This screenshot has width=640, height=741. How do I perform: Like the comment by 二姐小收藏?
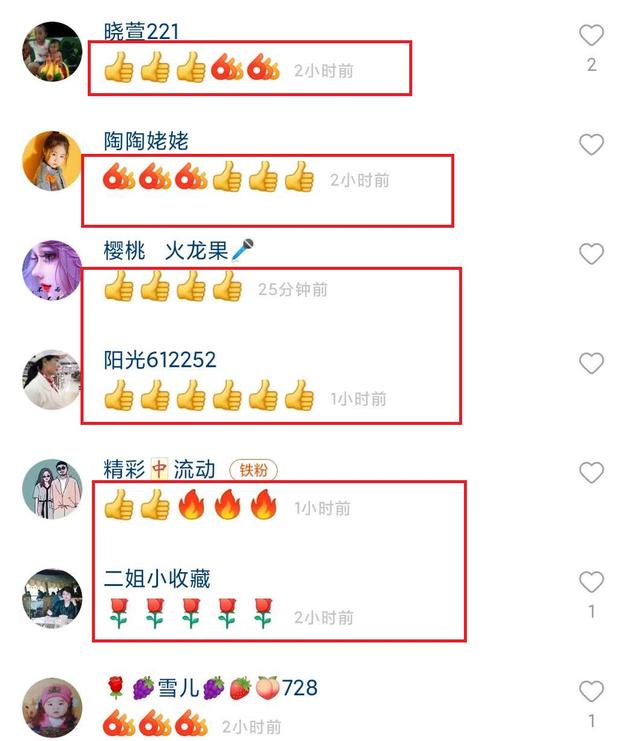coord(592,582)
